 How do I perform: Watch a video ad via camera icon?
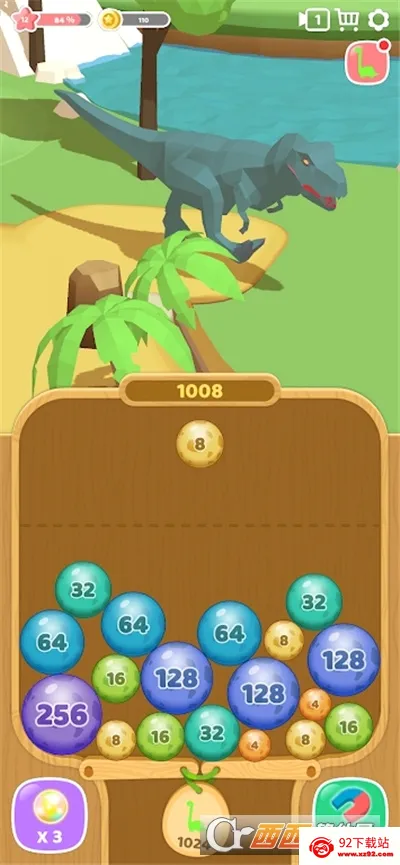[314, 20]
